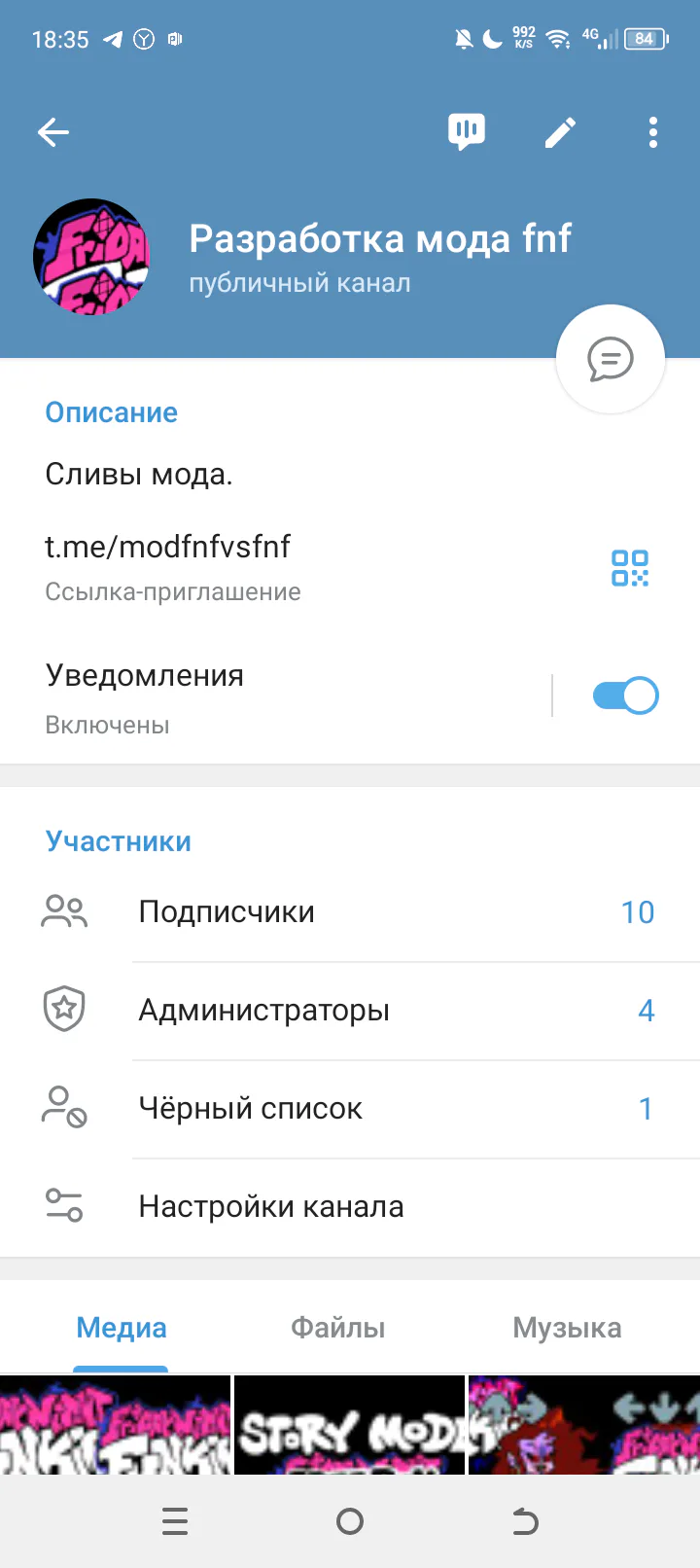Viewport: 700px width, 1568px height.
Task: Start a live stream via voice chat icon
Action: 467,131
